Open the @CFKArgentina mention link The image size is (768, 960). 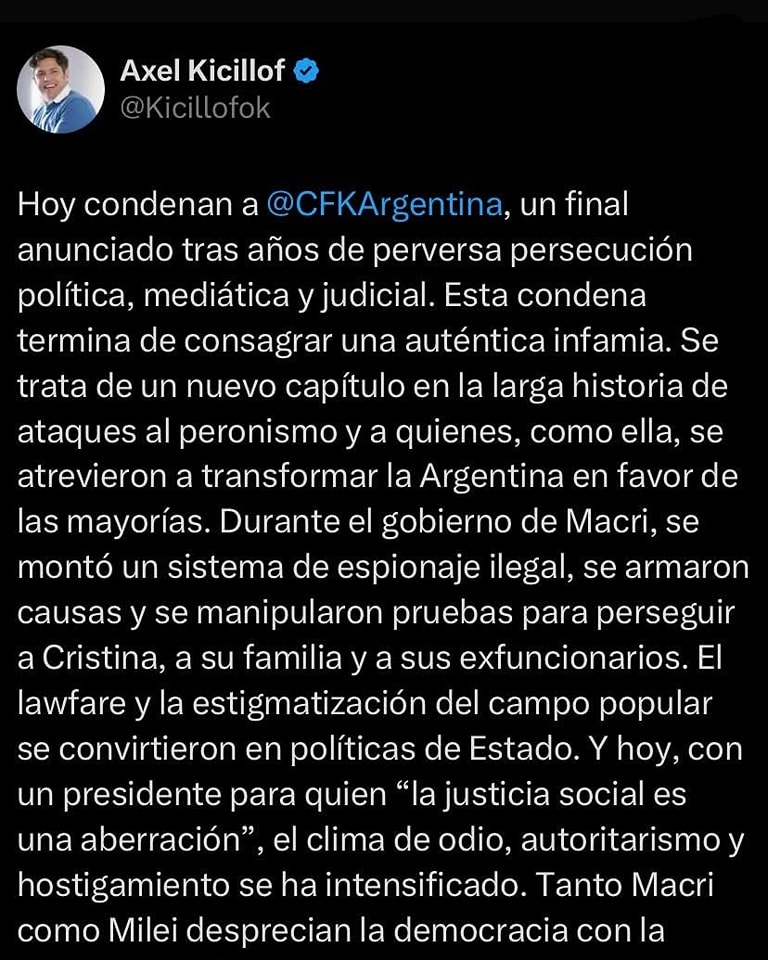coord(383,205)
